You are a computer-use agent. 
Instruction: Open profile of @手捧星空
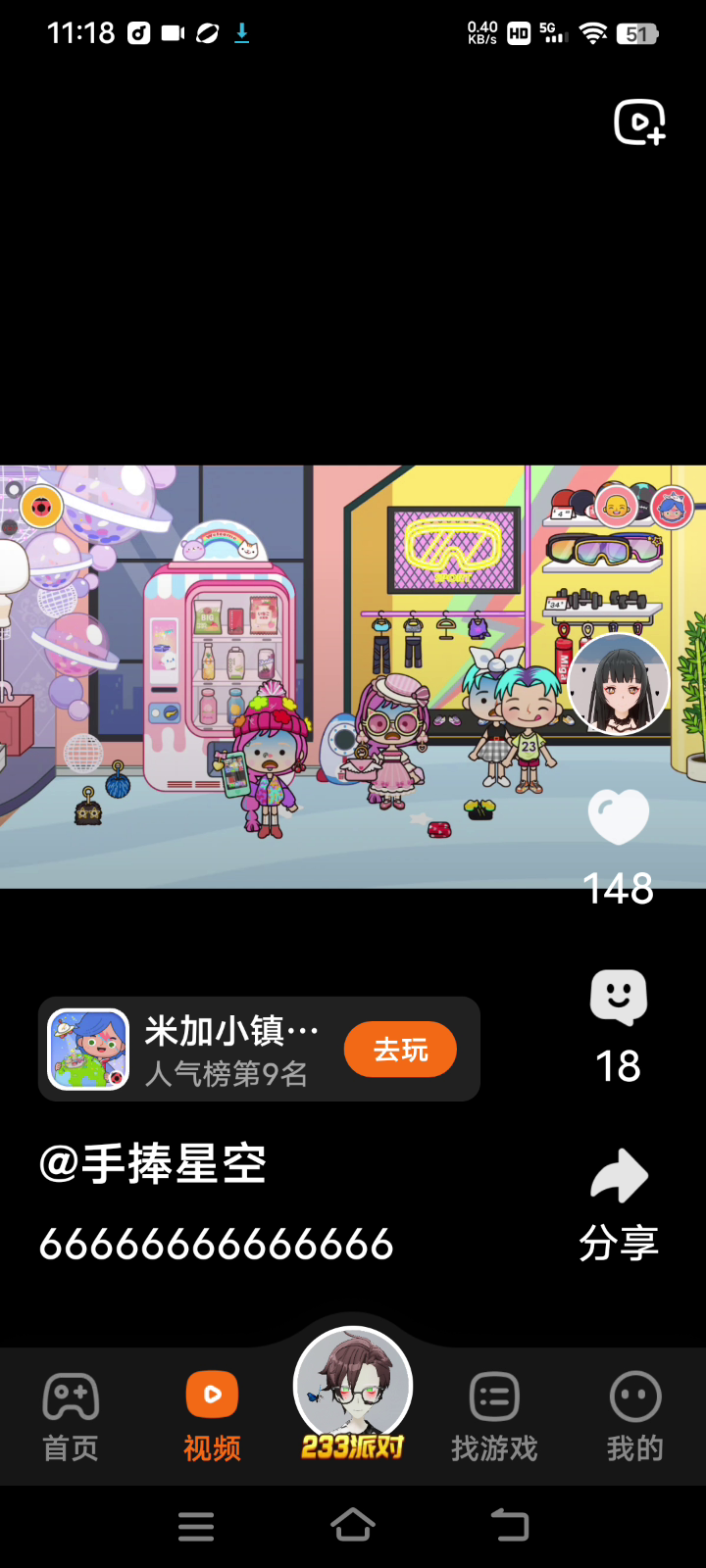coord(153,1164)
